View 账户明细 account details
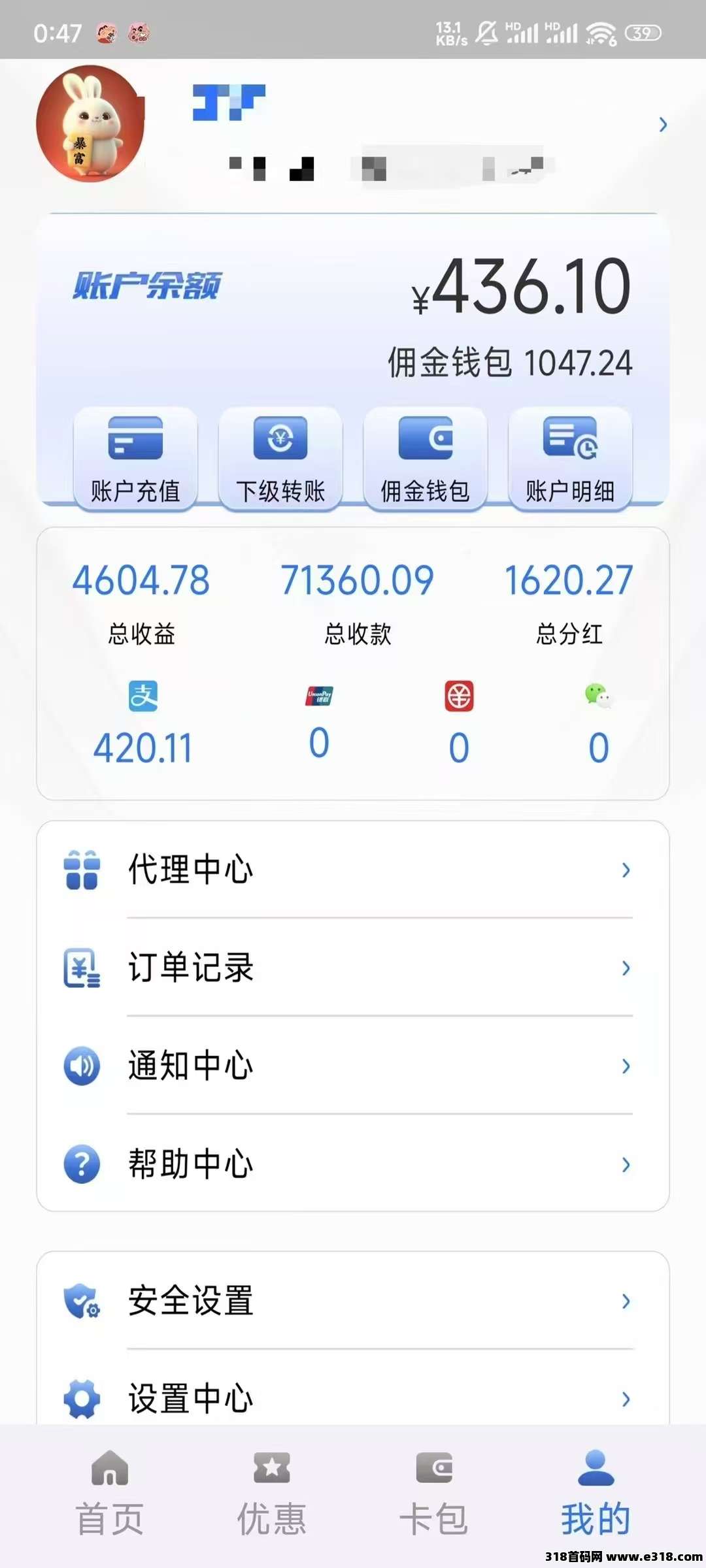706x1568 pixels. pyautogui.click(x=570, y=459)
